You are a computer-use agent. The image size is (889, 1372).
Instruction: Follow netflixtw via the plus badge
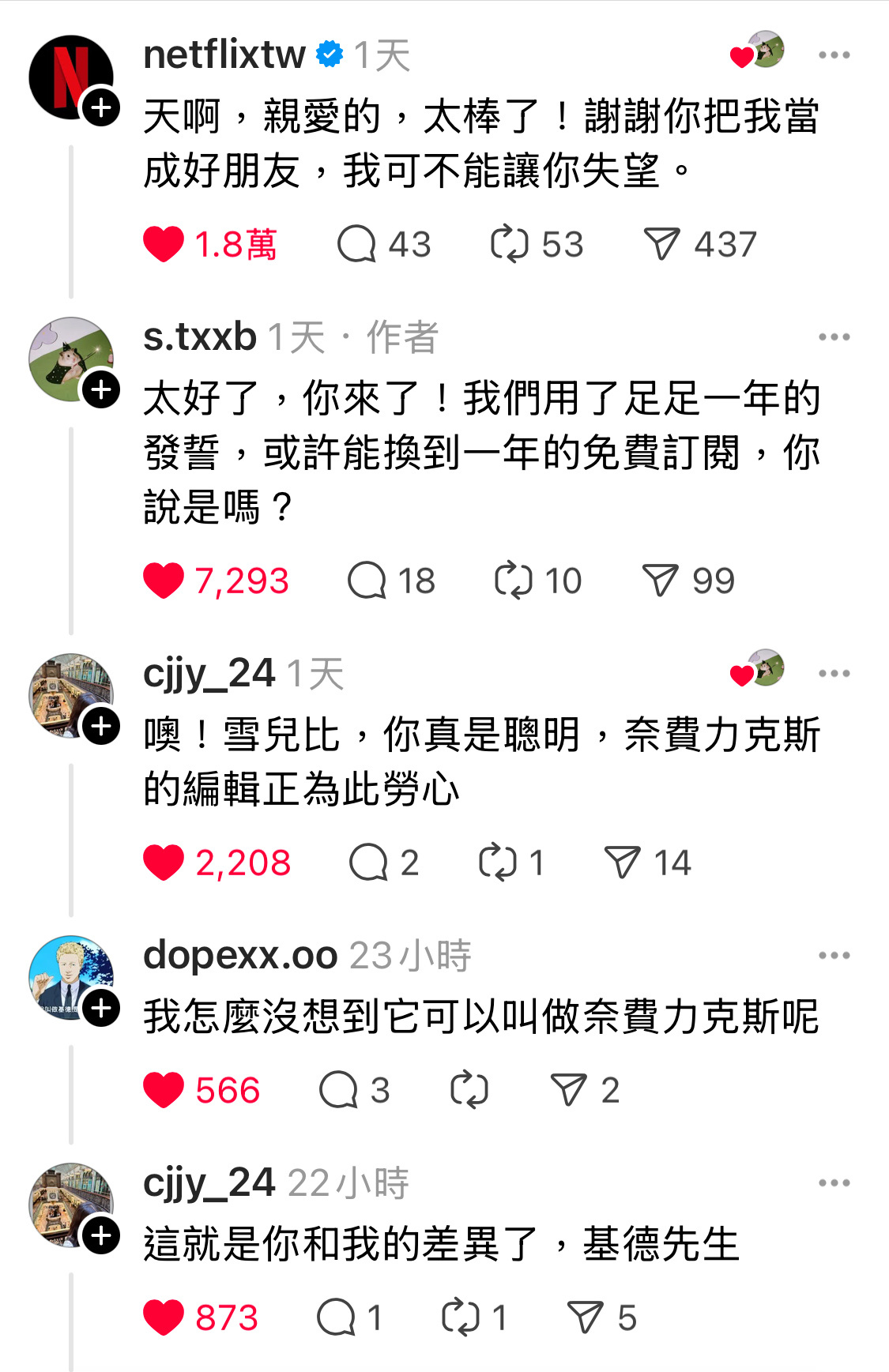101,107
